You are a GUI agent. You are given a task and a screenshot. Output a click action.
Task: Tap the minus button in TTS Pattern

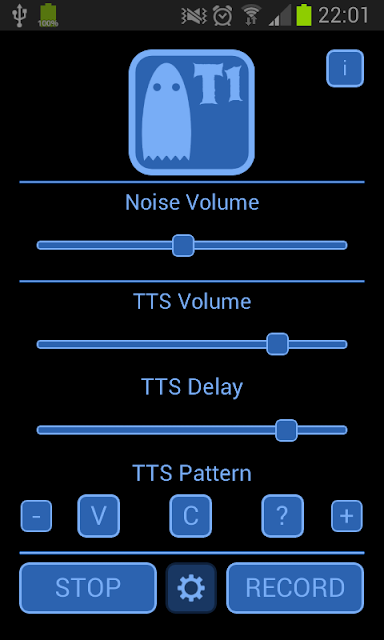pos(36,516)
